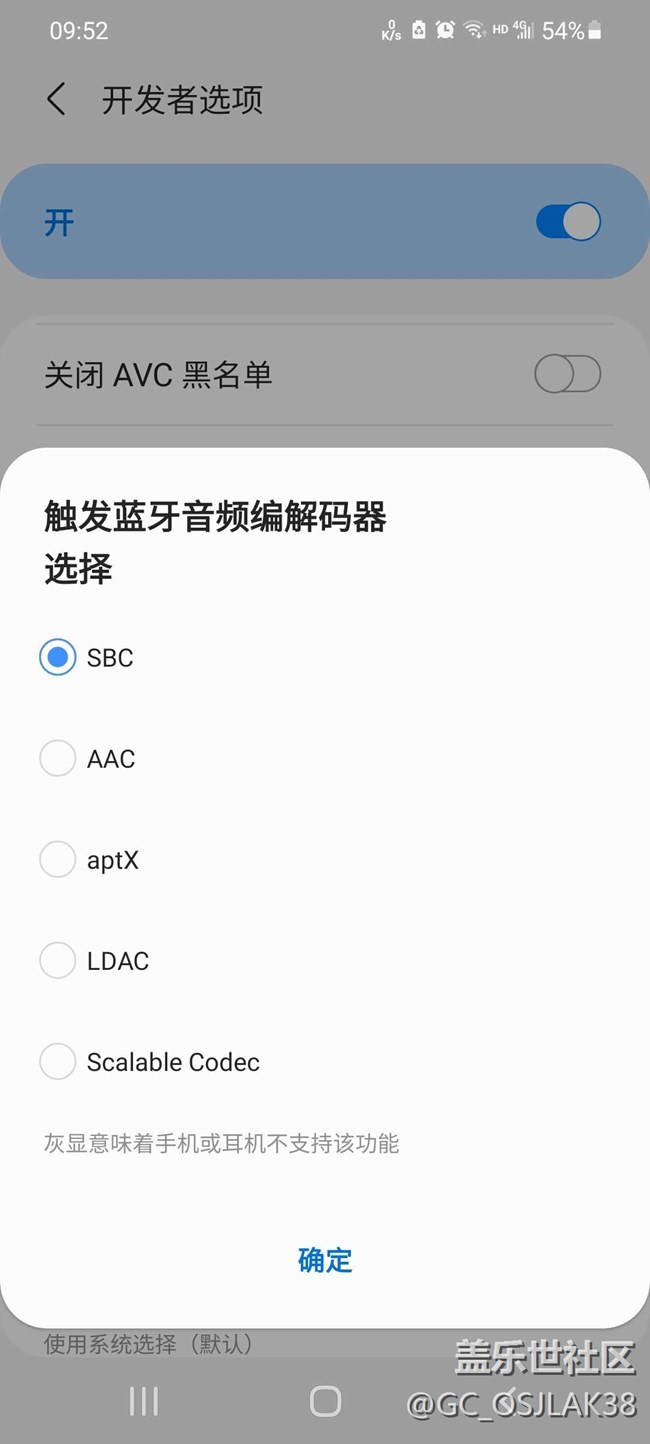Viewport: 650px width, 1444px height.
Task: Pick the LDAC codec option
Action: 58,961
